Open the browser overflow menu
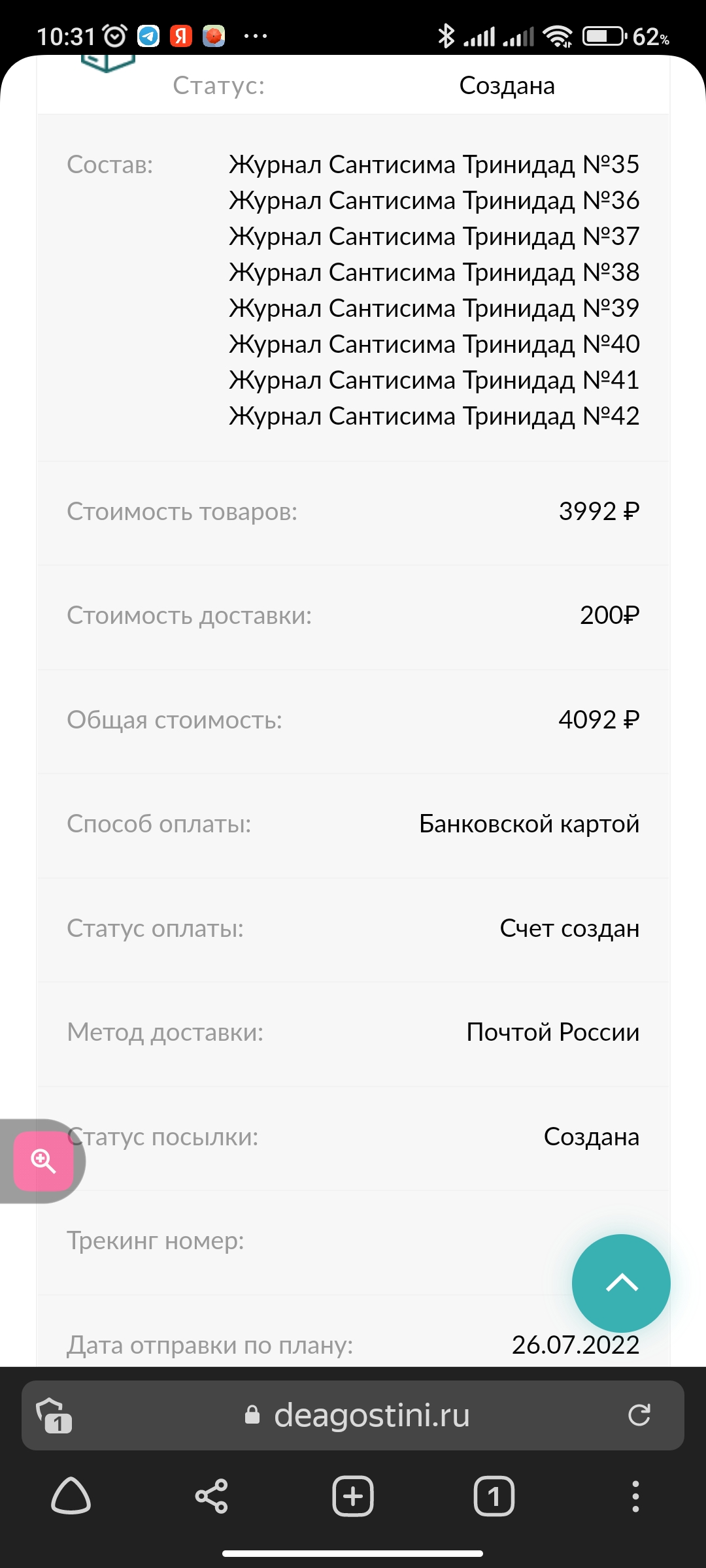This screenshot has width=706, height=1568. 635,1495
